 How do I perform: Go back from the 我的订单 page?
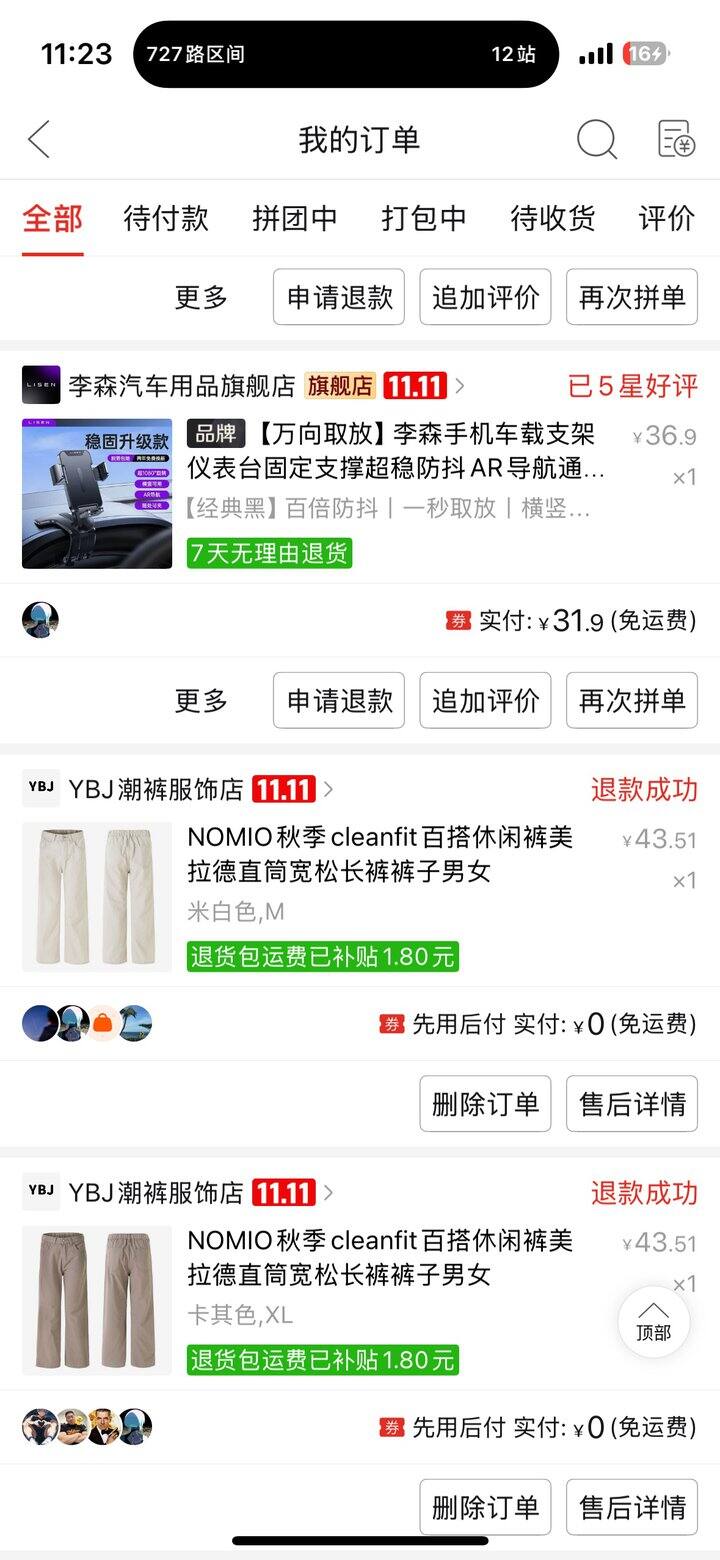pos(39,140)
